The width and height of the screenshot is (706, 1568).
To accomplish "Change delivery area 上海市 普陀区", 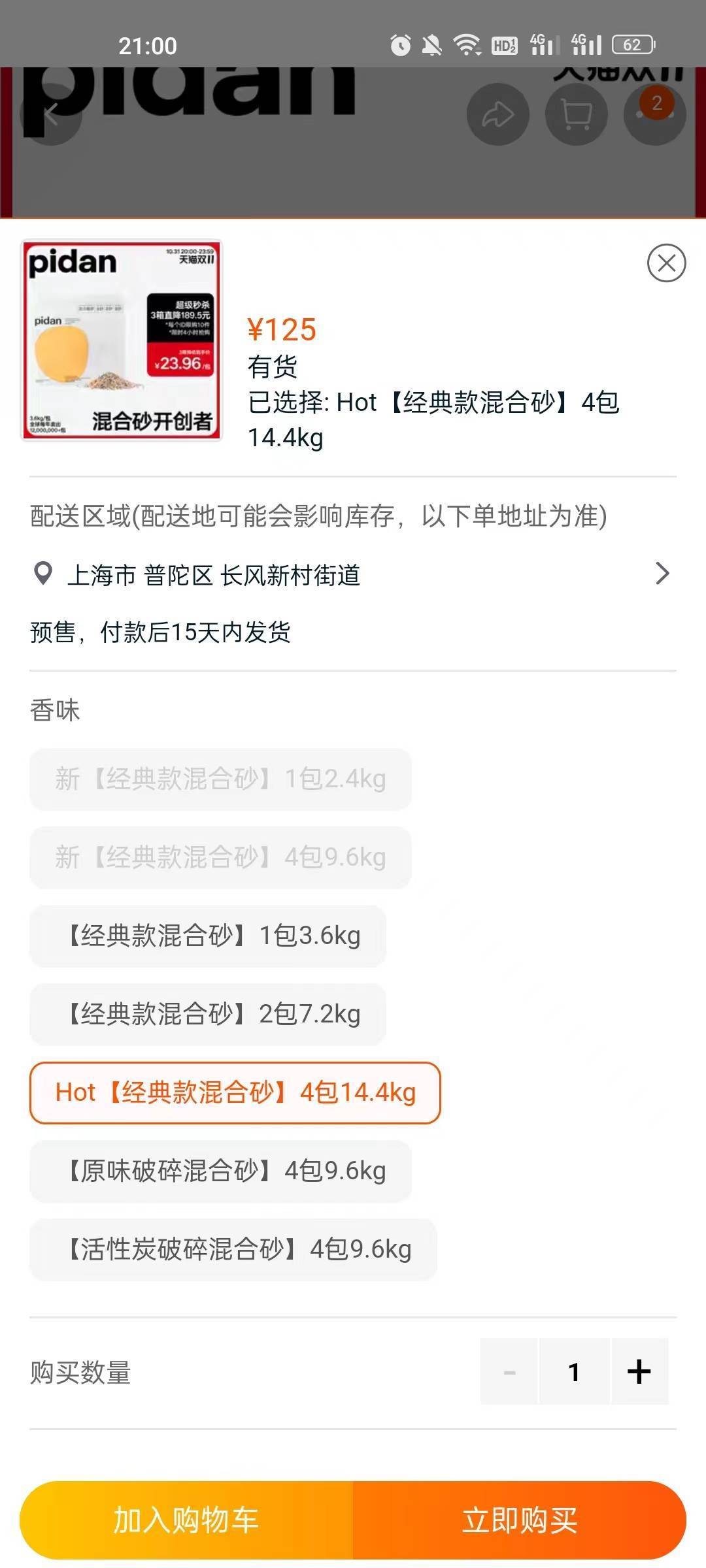I will pyautogui.click(x=353, y=575).
